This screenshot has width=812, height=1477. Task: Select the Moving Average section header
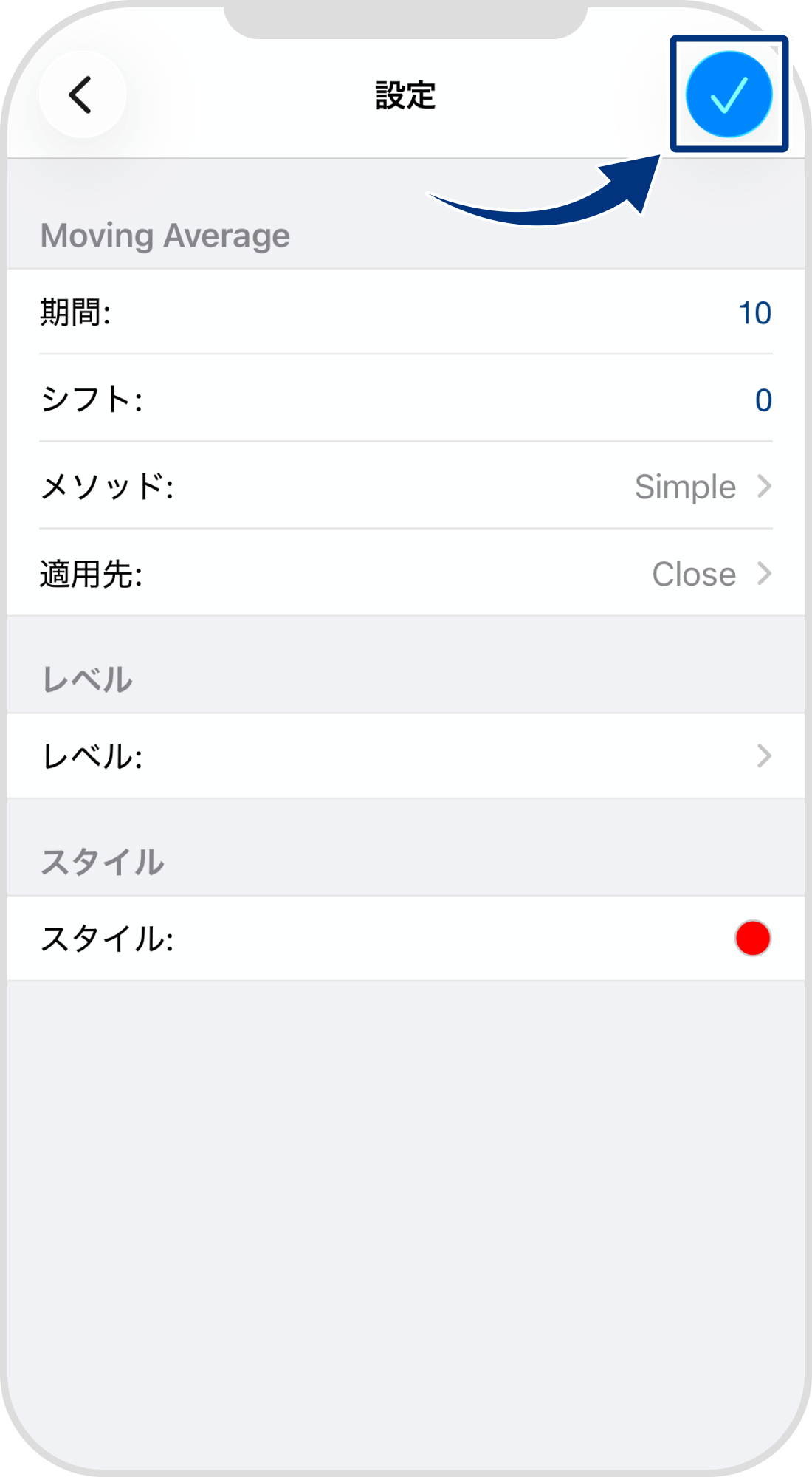click(x=165, y=235)
